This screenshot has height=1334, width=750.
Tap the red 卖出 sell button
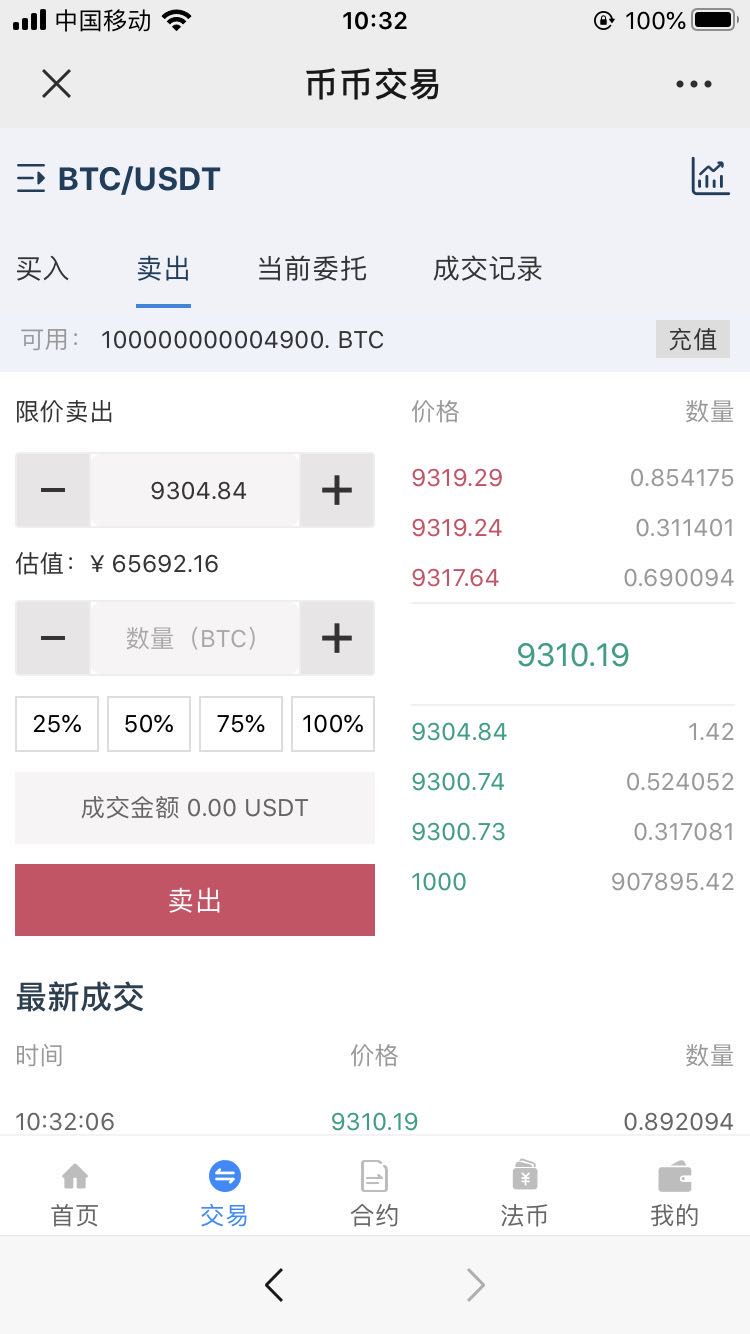click(x=195, y=900)
